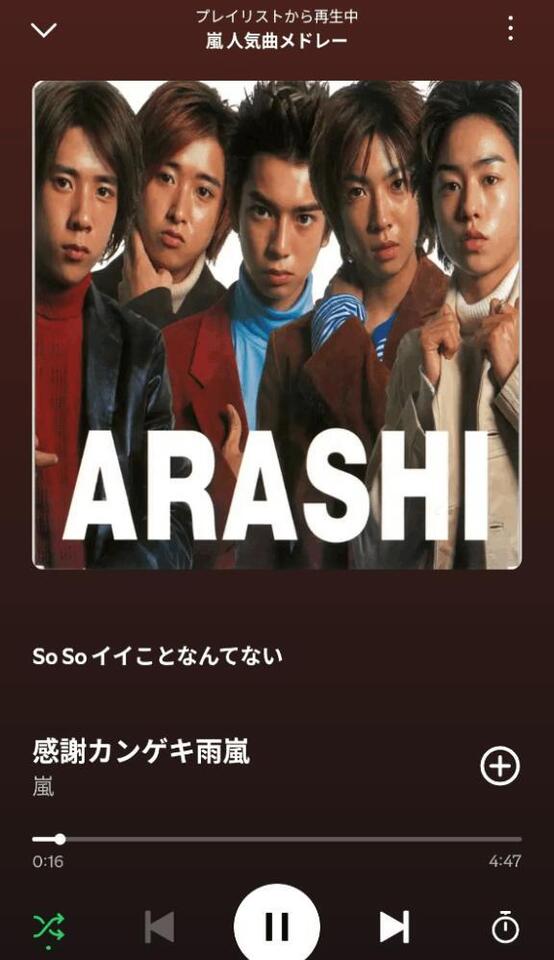Open the lyrics line So So イイことなんてない
The height and width of the screenshot is (960, 554).
tap(157, 656)
